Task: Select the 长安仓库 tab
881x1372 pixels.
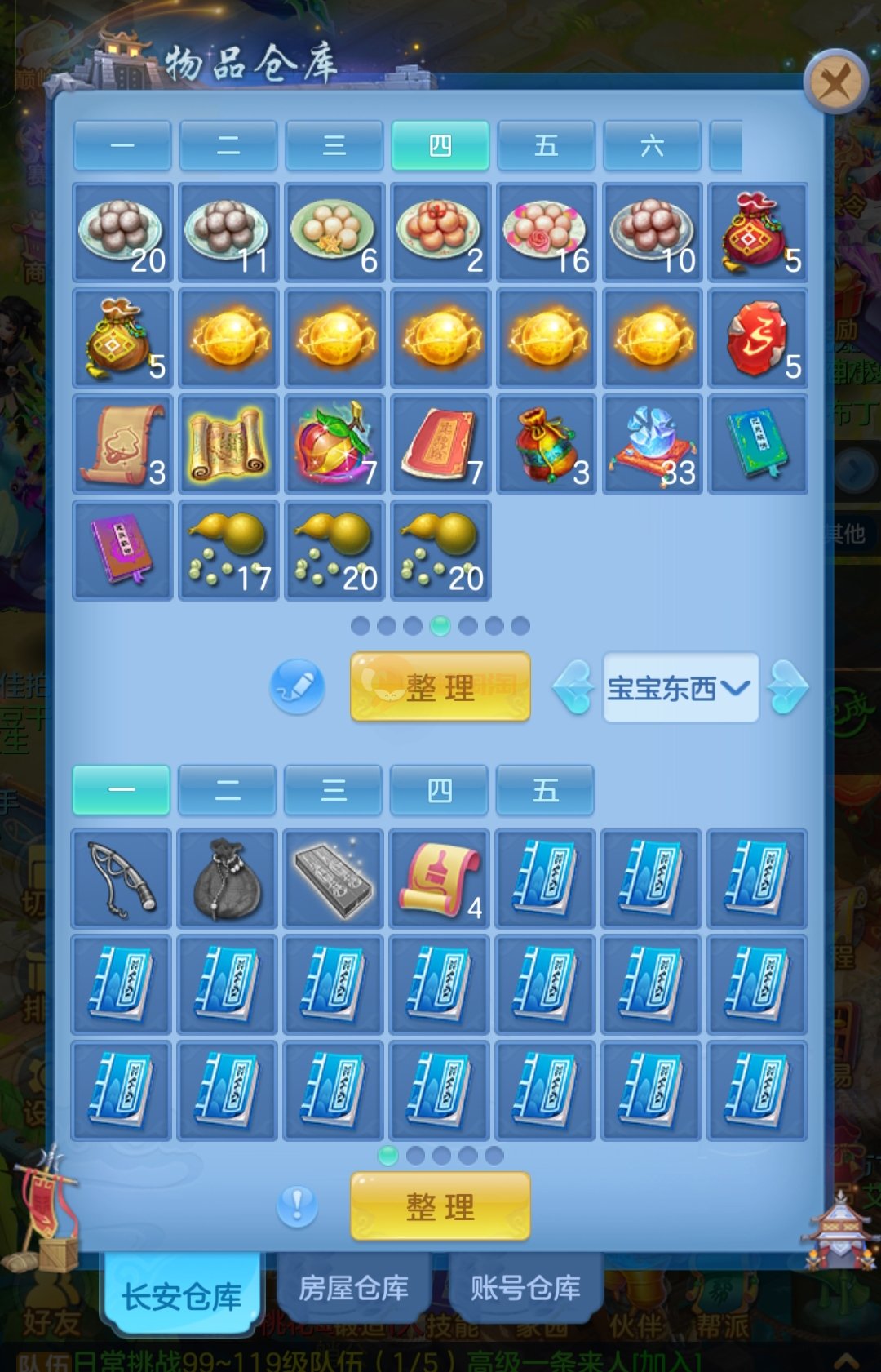Action: click(182, 1295)
